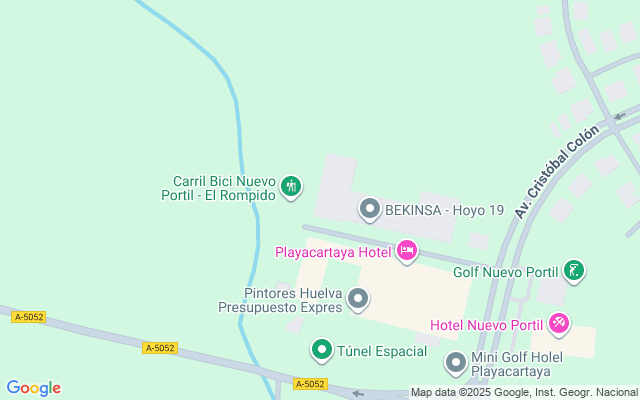The width and height of the screenshot is (640, 400).
Task: Select the BEKINSA - Hoyo 19 pin
Action: [x=370, y=209]
